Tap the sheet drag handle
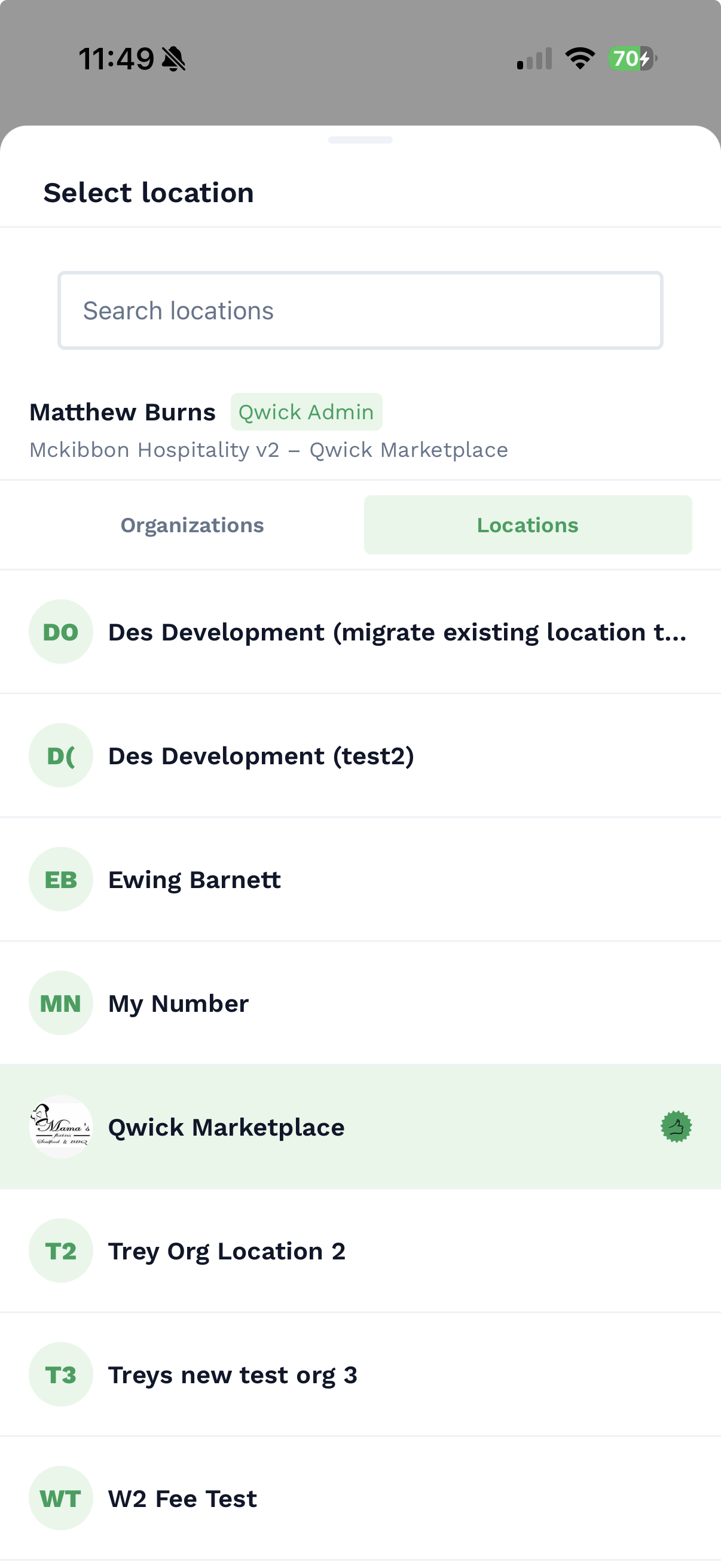The width and height of the screenshot is (721, 1568). point(360,140)
